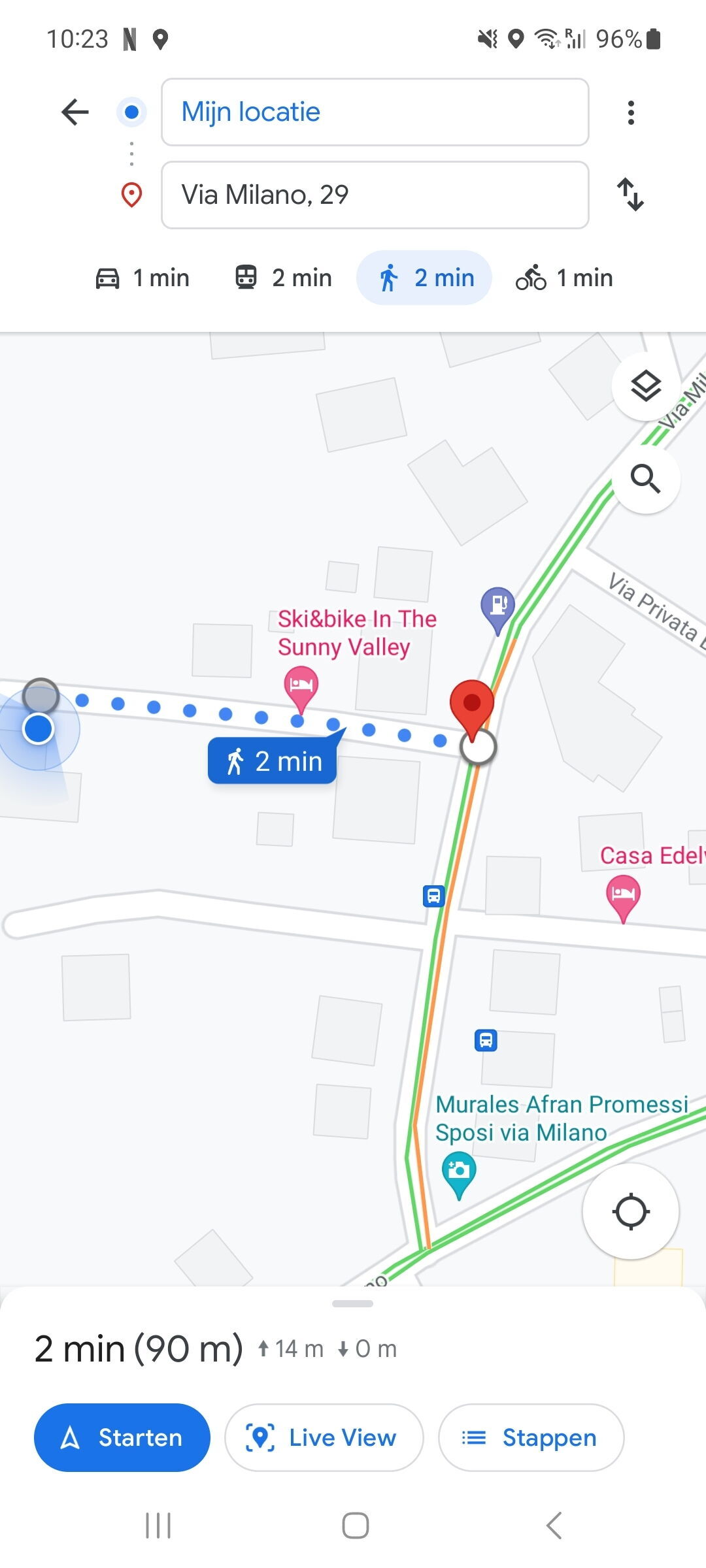
Task: Edit the Mijn locatie starting point
Action: (x=375, y=112)
